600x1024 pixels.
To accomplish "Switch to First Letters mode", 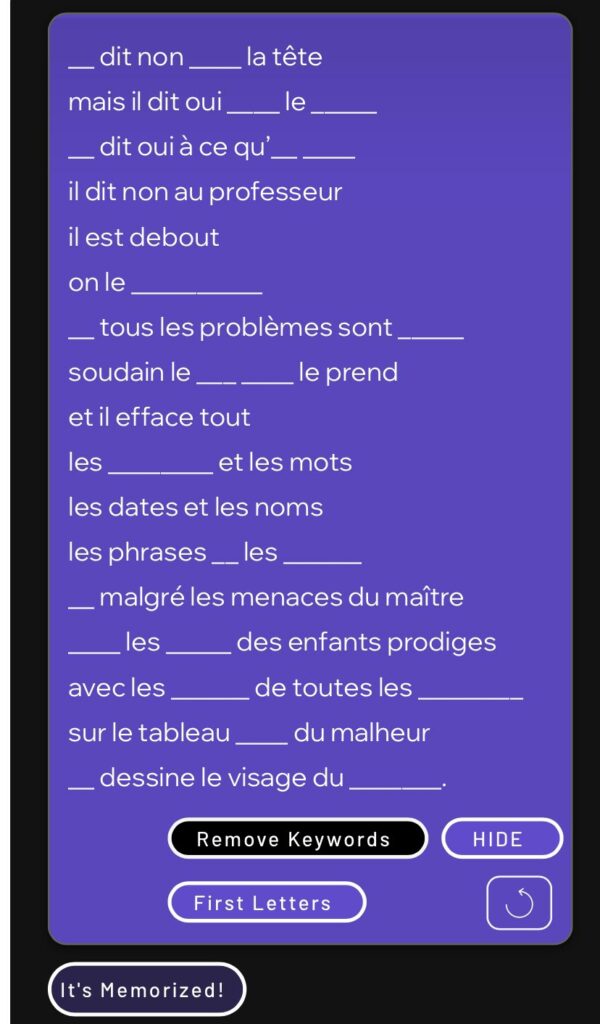I will coord(266,903).
